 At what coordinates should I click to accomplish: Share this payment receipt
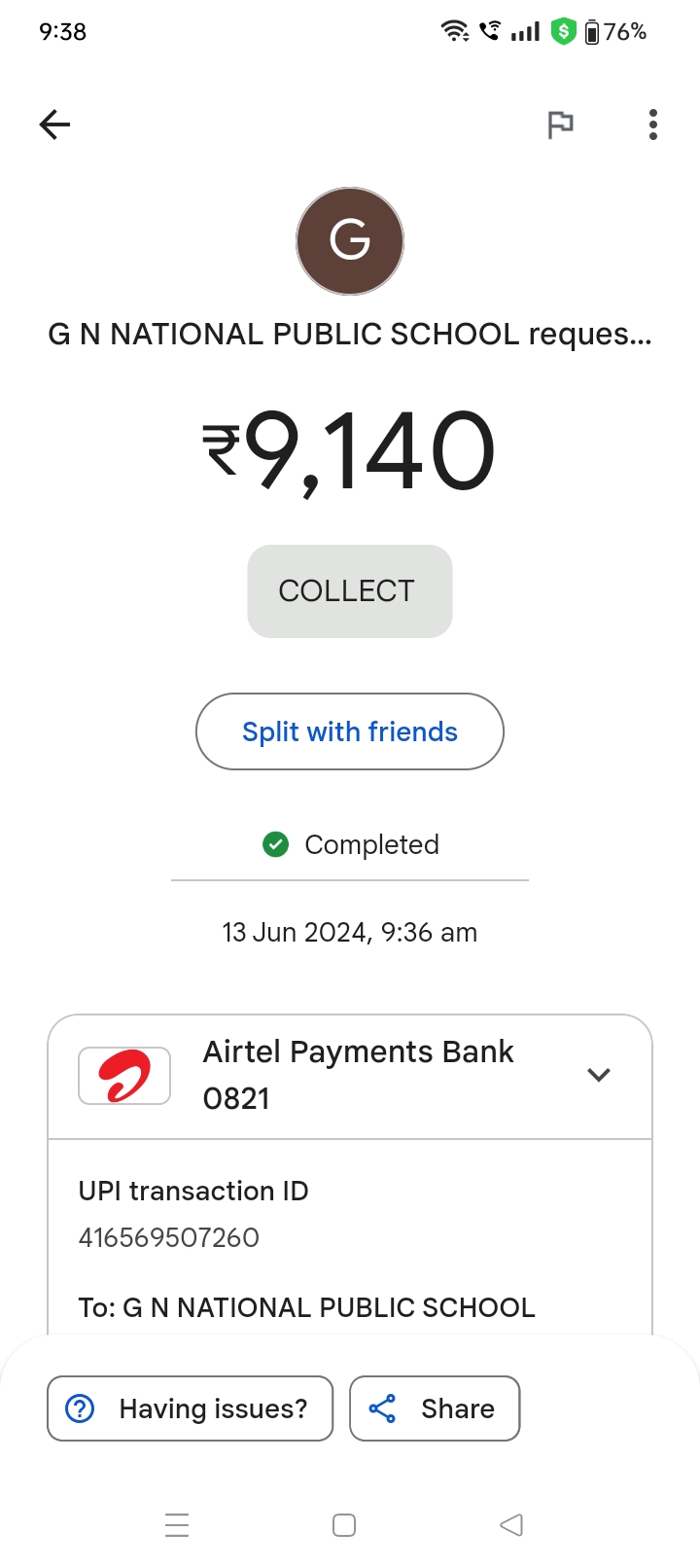pyautogui.click(x=435, y=1408)
